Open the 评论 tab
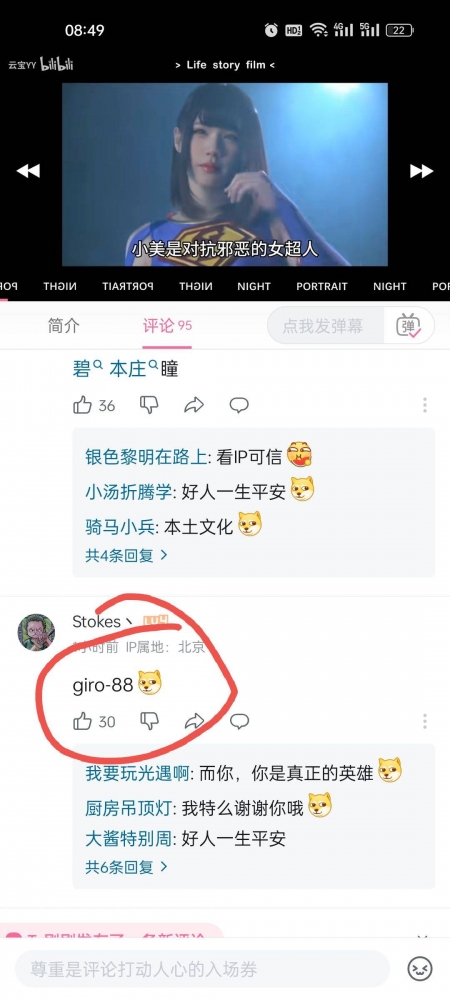Image resolution: width=450 pixels, height=1000 pixels. pyautogui.click(x=166, y=326)
